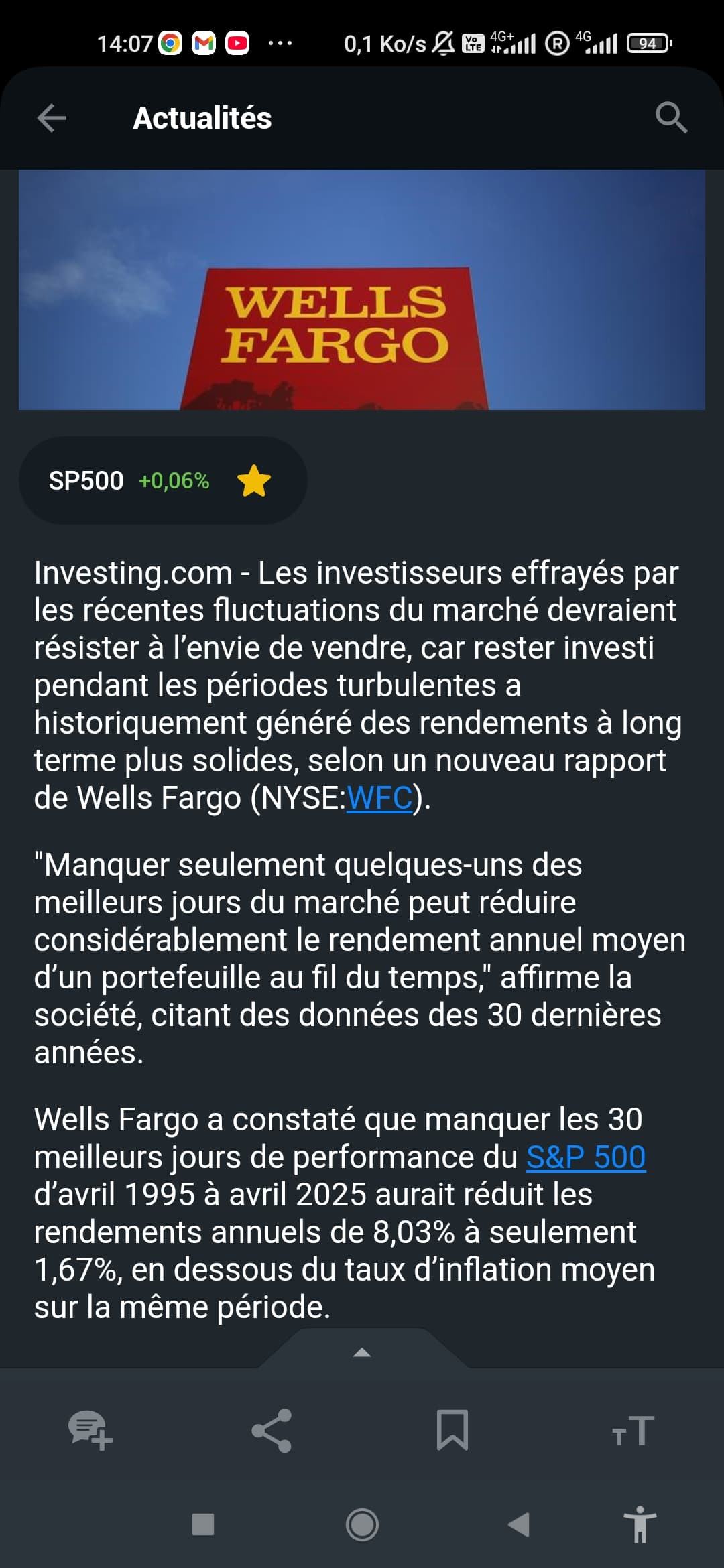Screen dimensions: 724x1568
Task: Go to the system home screen
Action: [x=362, y=1525]
